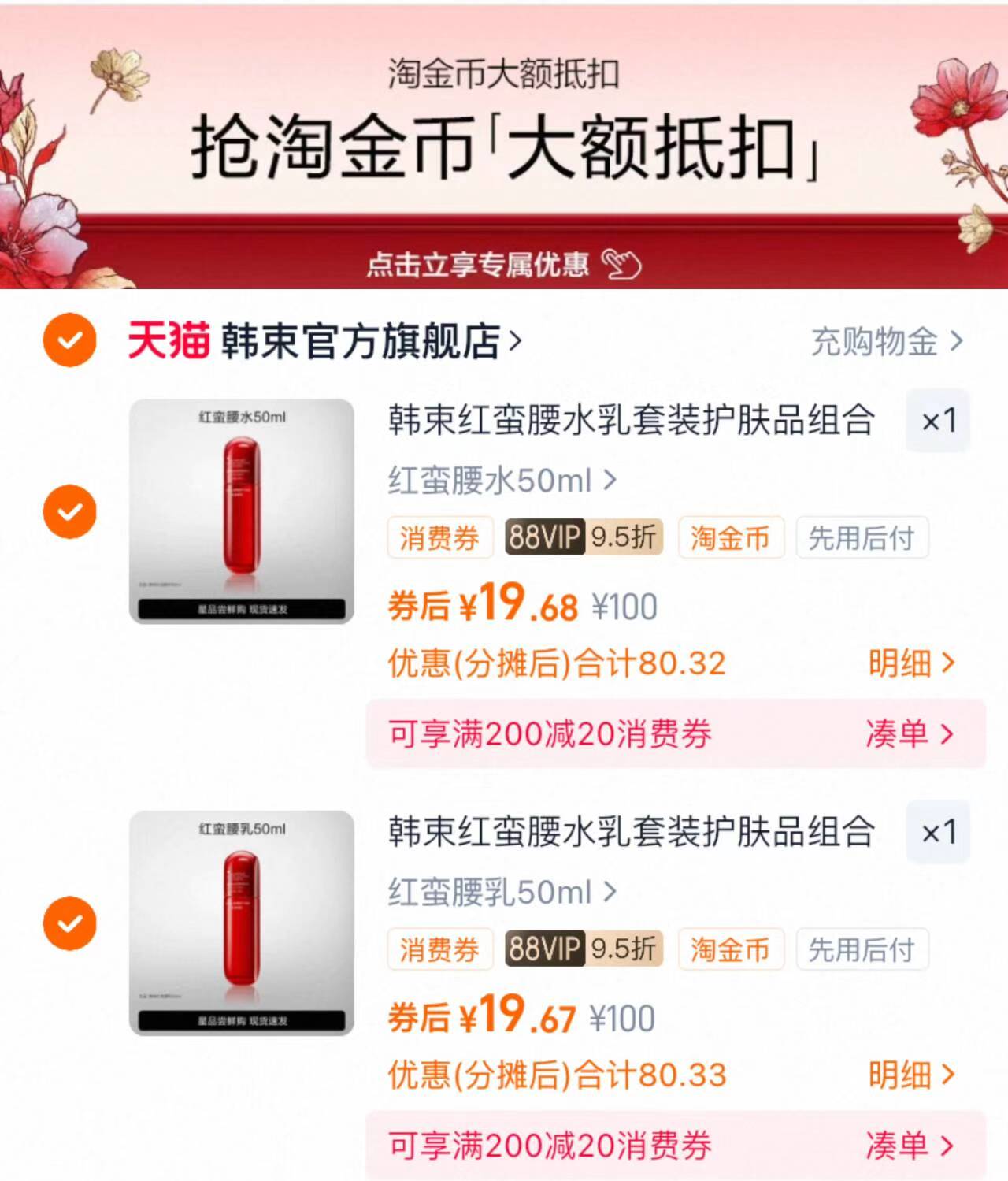1008x1181 pixels.
Task: Click the hand gesture icon in the banner
Action: (622, 266)
